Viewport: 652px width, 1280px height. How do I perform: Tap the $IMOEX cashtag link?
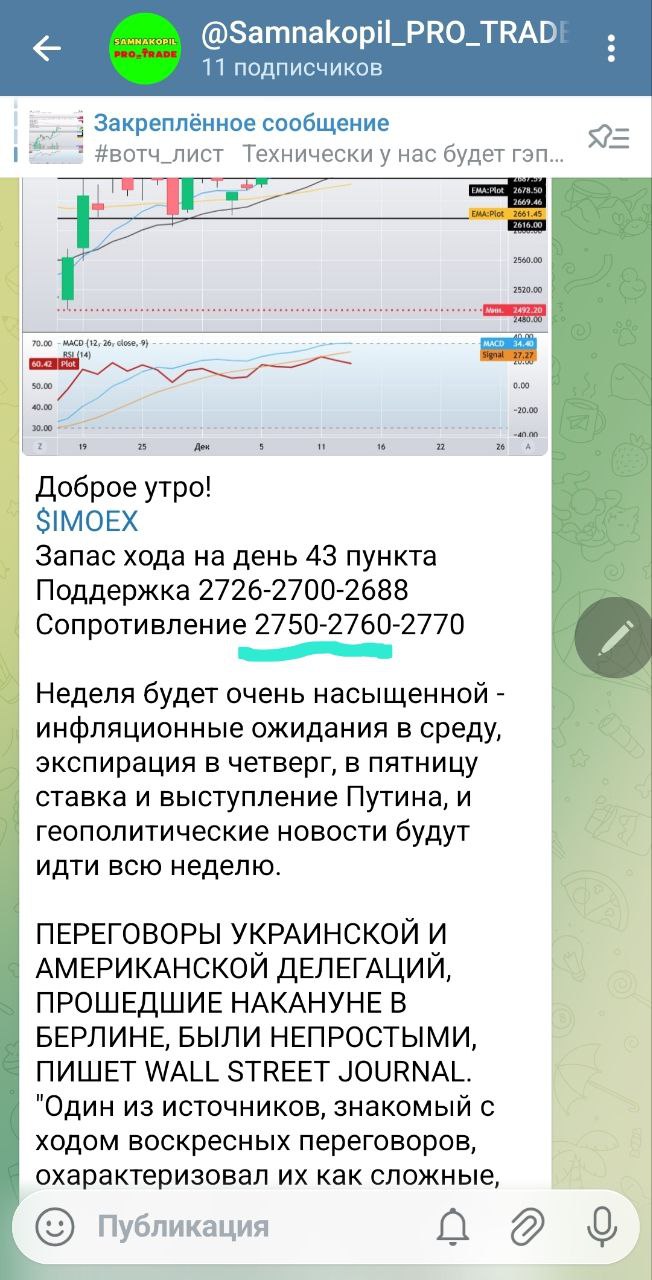pyautogui.click(x=87, y=521)
